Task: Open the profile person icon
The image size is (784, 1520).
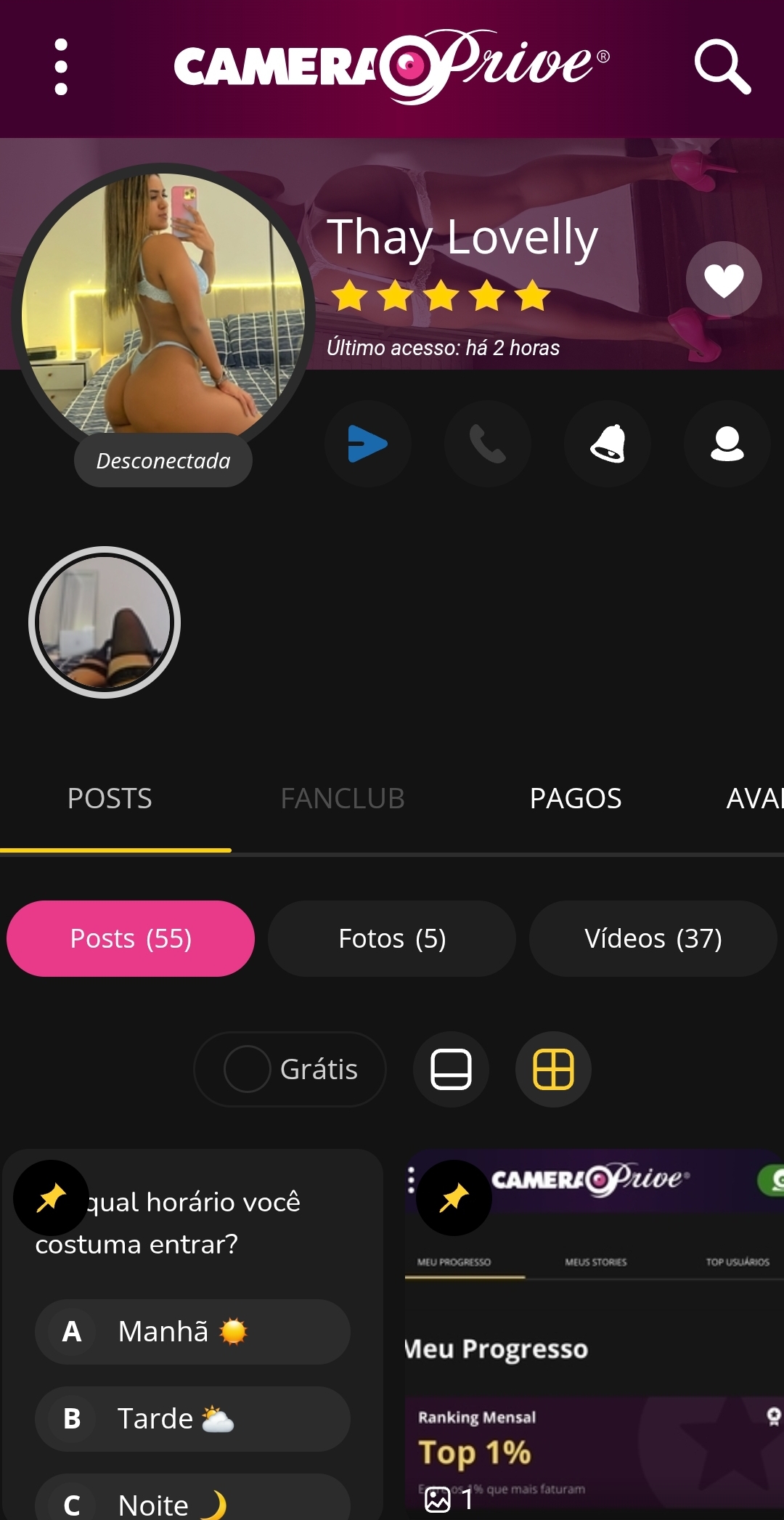Action: click(x=727, y=444)
